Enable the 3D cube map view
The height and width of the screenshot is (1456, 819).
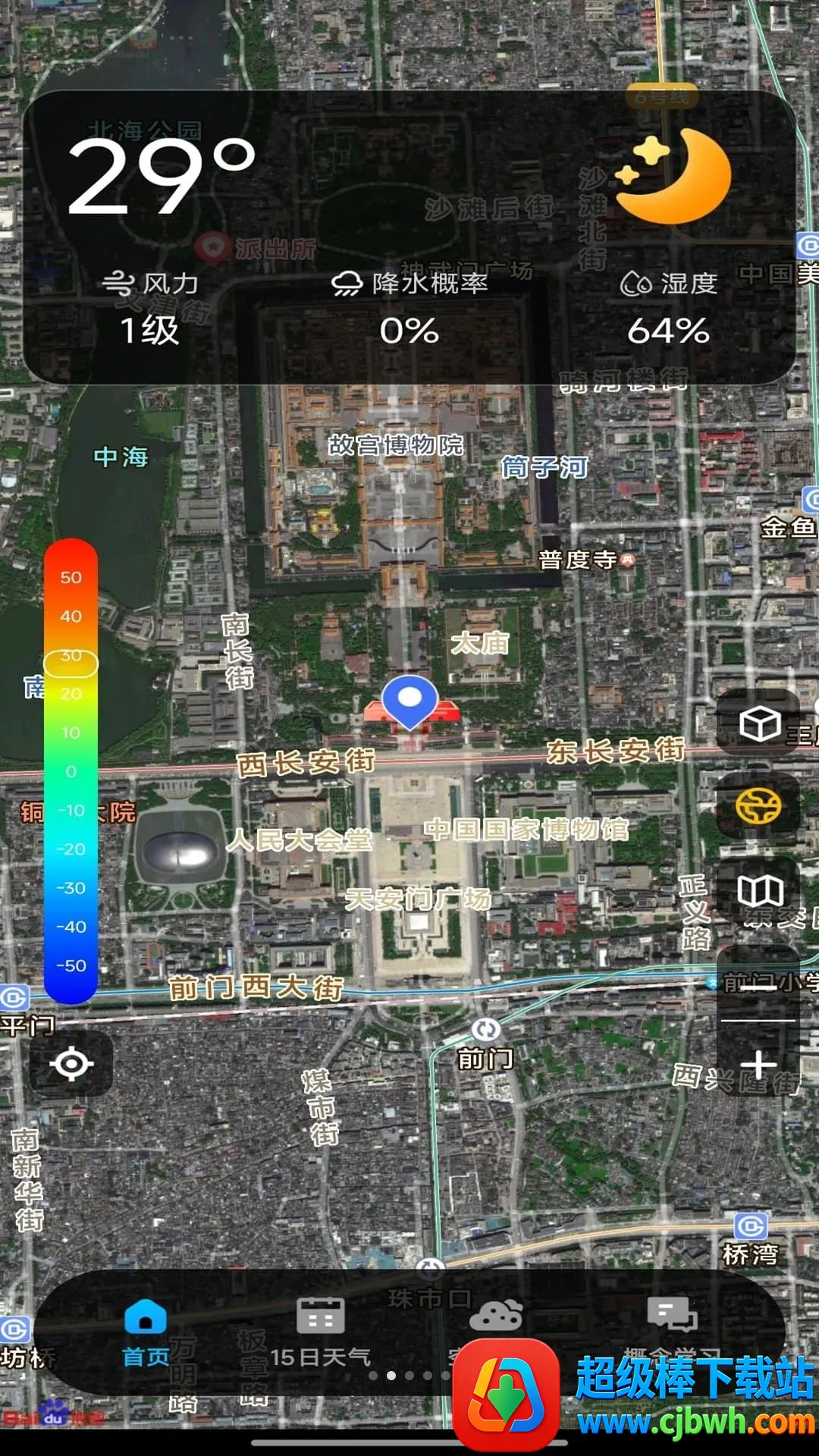(758, 723)
